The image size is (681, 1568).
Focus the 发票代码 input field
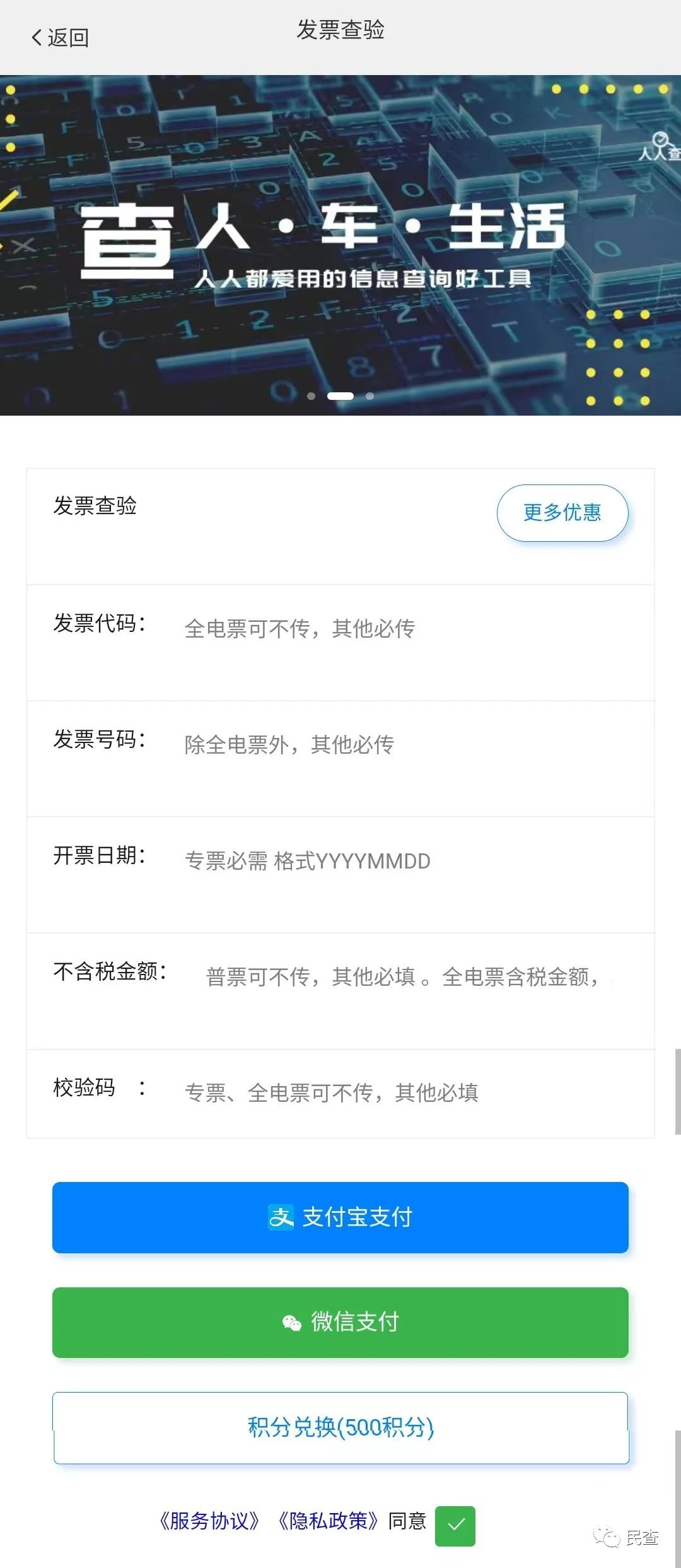pos(378,629)
